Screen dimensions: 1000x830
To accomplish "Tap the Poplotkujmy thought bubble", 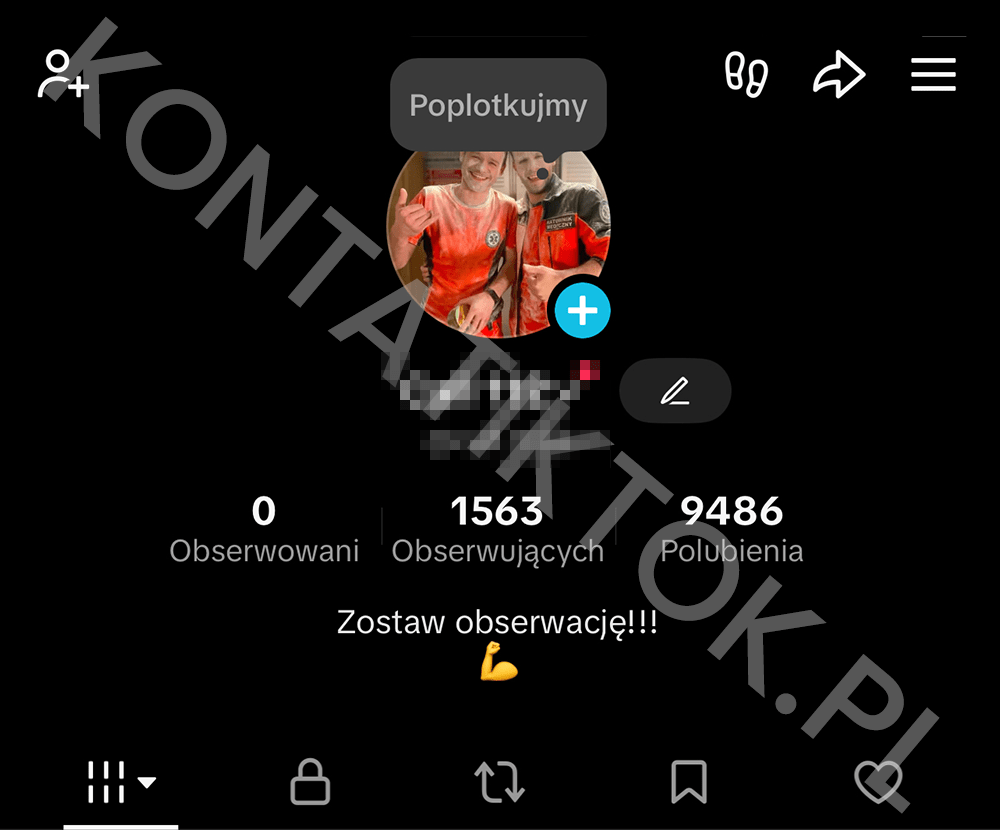I will (498, 105).
